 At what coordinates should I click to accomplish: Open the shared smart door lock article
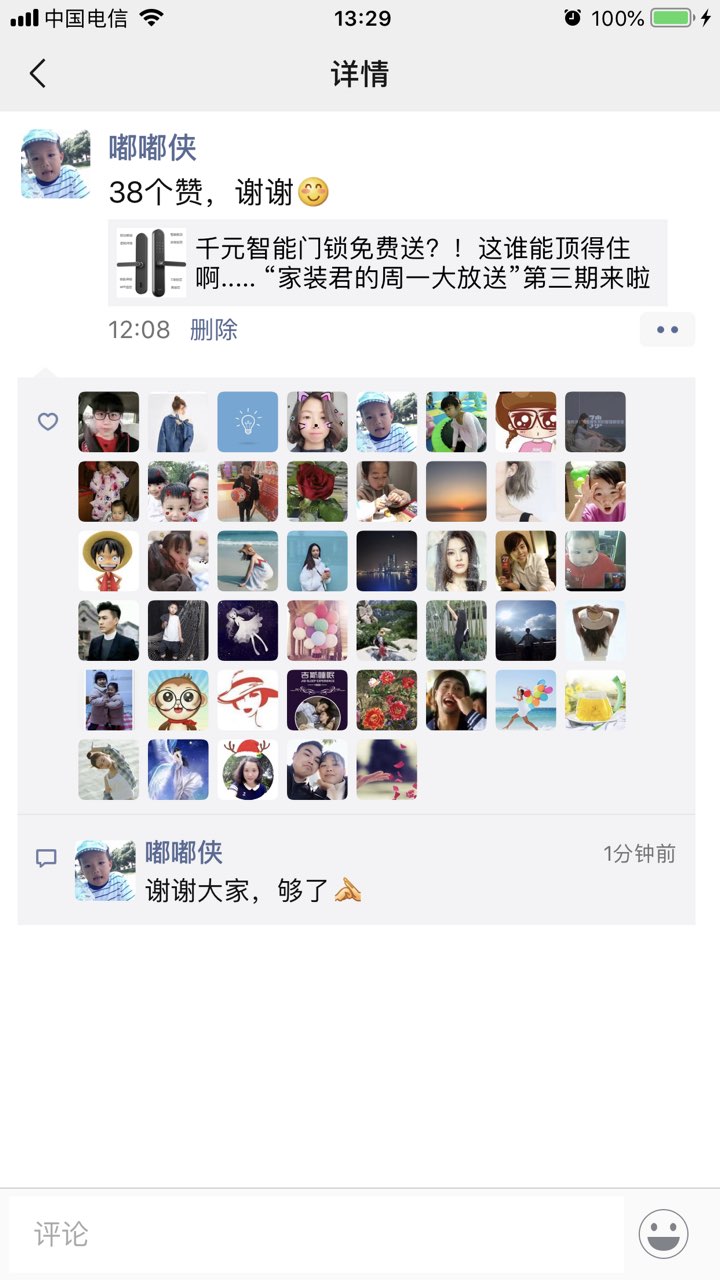click(x=387, y=263)
